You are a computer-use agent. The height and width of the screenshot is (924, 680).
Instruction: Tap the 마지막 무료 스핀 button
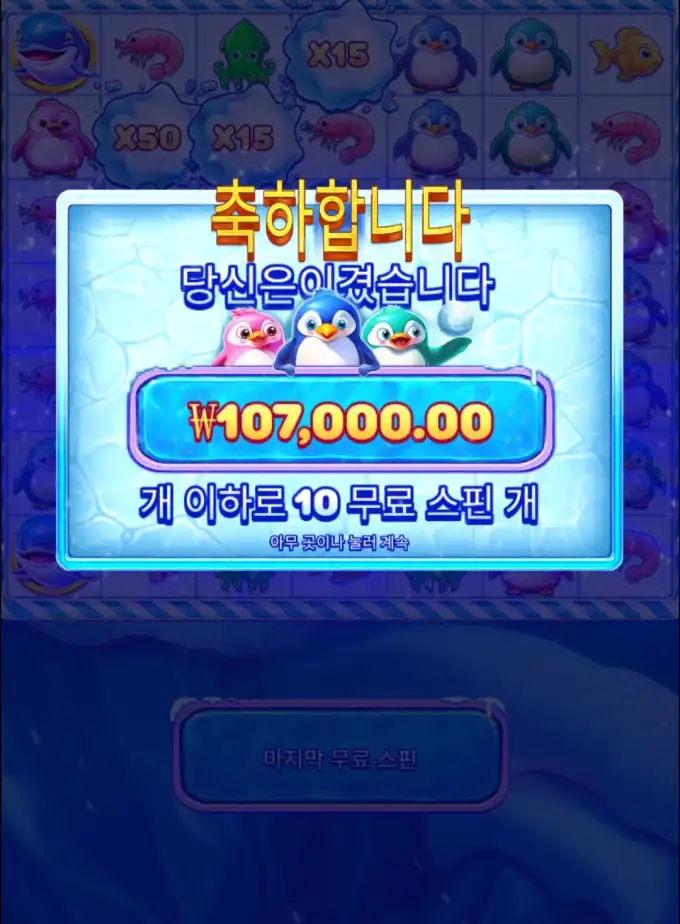tap(340, 757)
